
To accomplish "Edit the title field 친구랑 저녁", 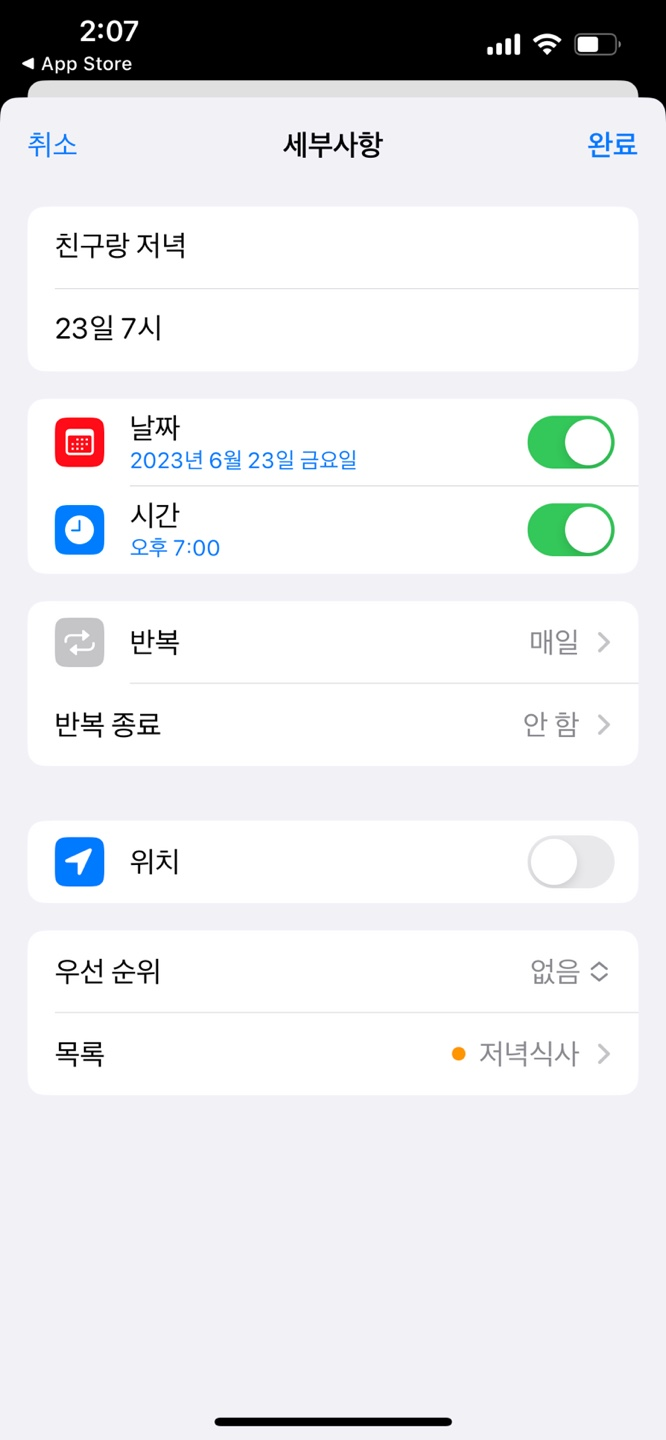I will [333, 247].
